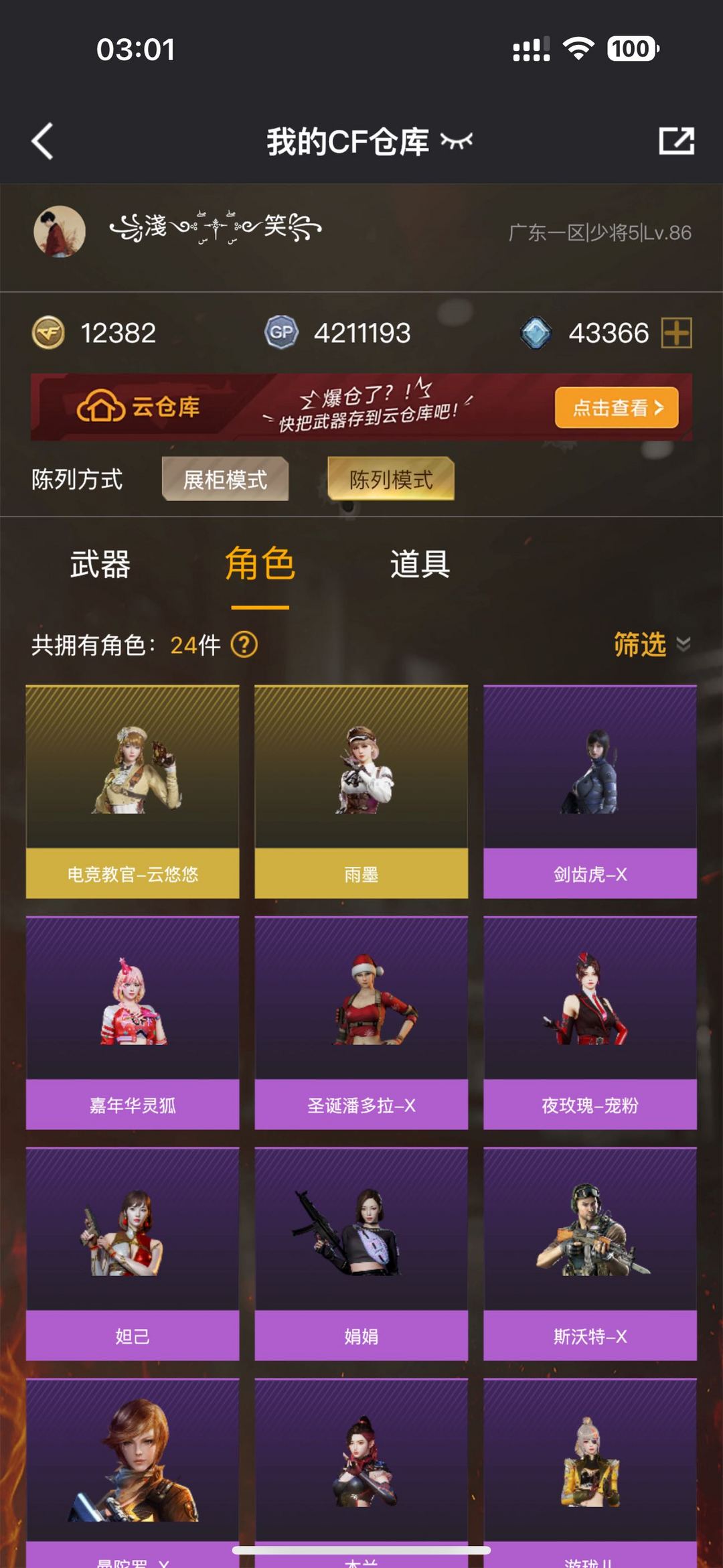View the 剑齿虎-X character card
The height and width of the screenshot is (1568, 723).
pos(590,792)
